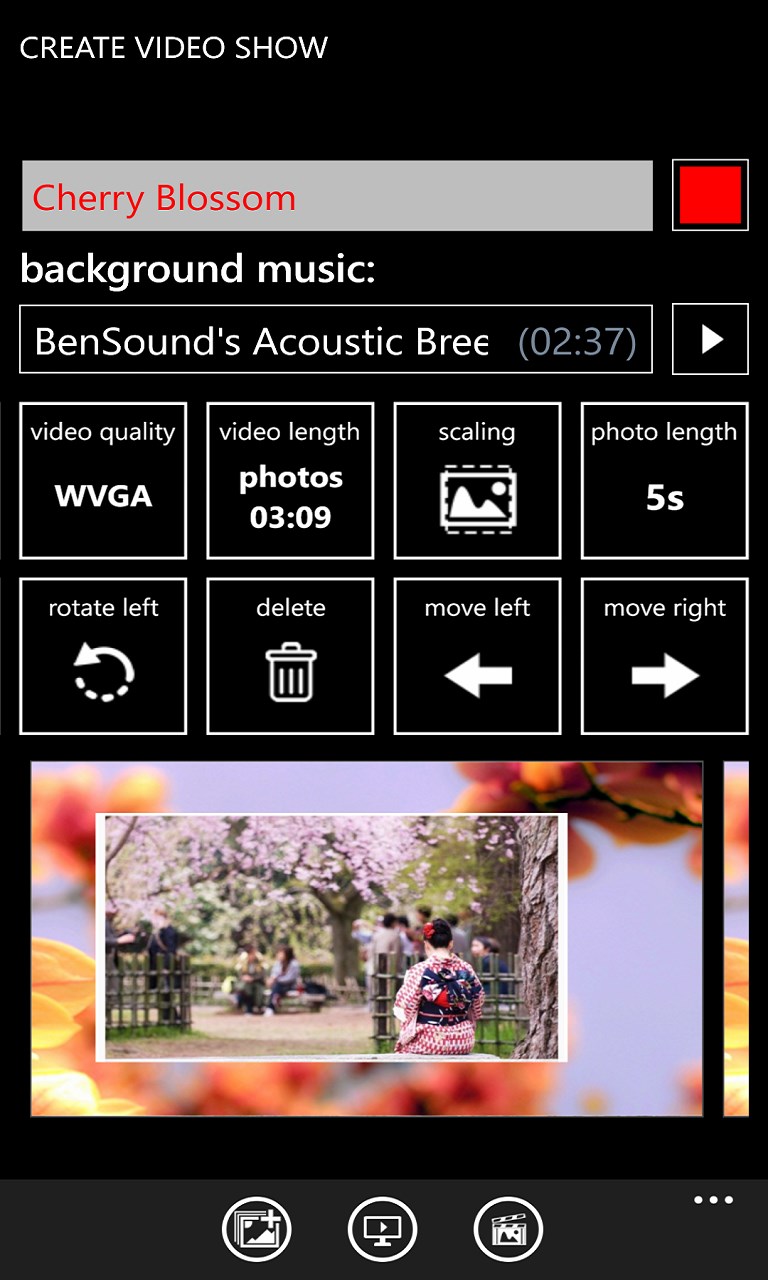
Task: Pick a title color from red swatch
Action: coord(710,195)
